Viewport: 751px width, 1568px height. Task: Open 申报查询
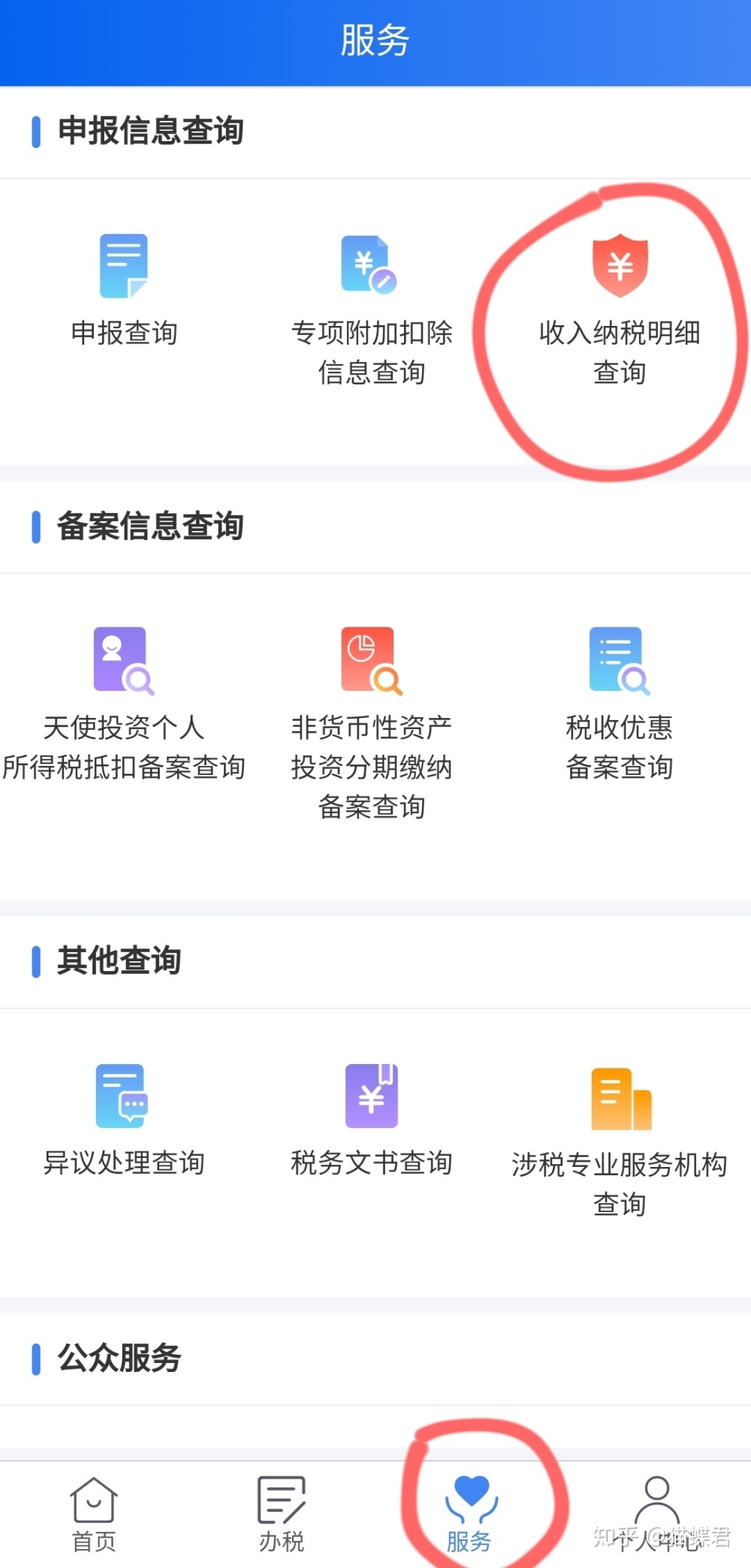pos(124,291)
